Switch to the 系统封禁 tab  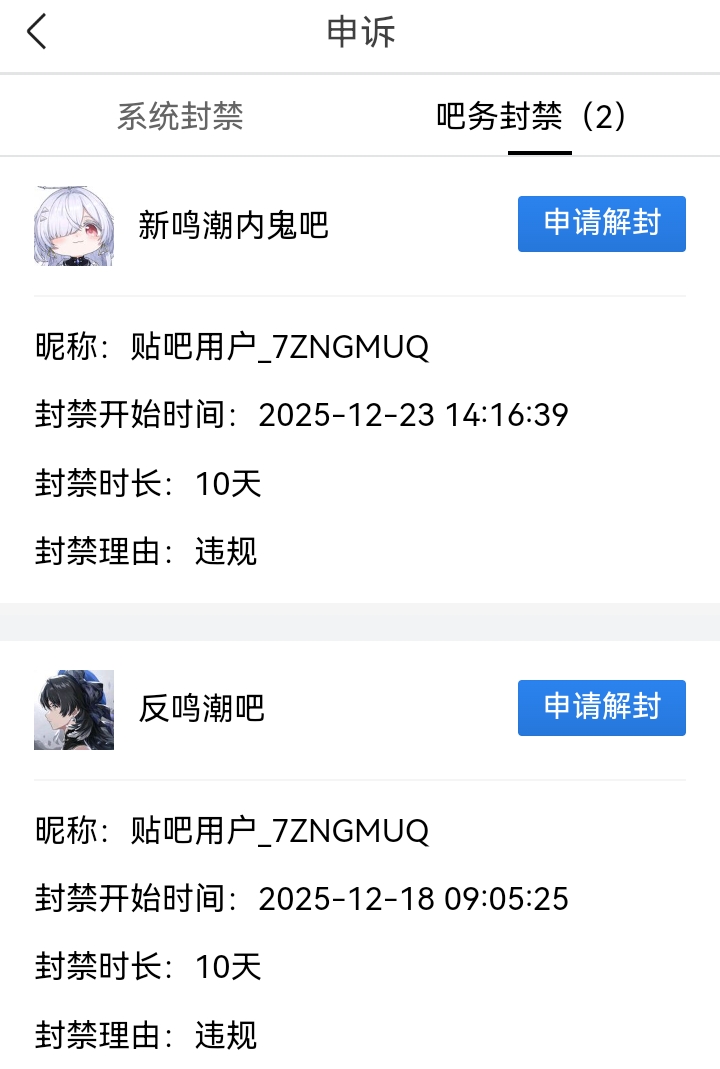tap(180, 117)
